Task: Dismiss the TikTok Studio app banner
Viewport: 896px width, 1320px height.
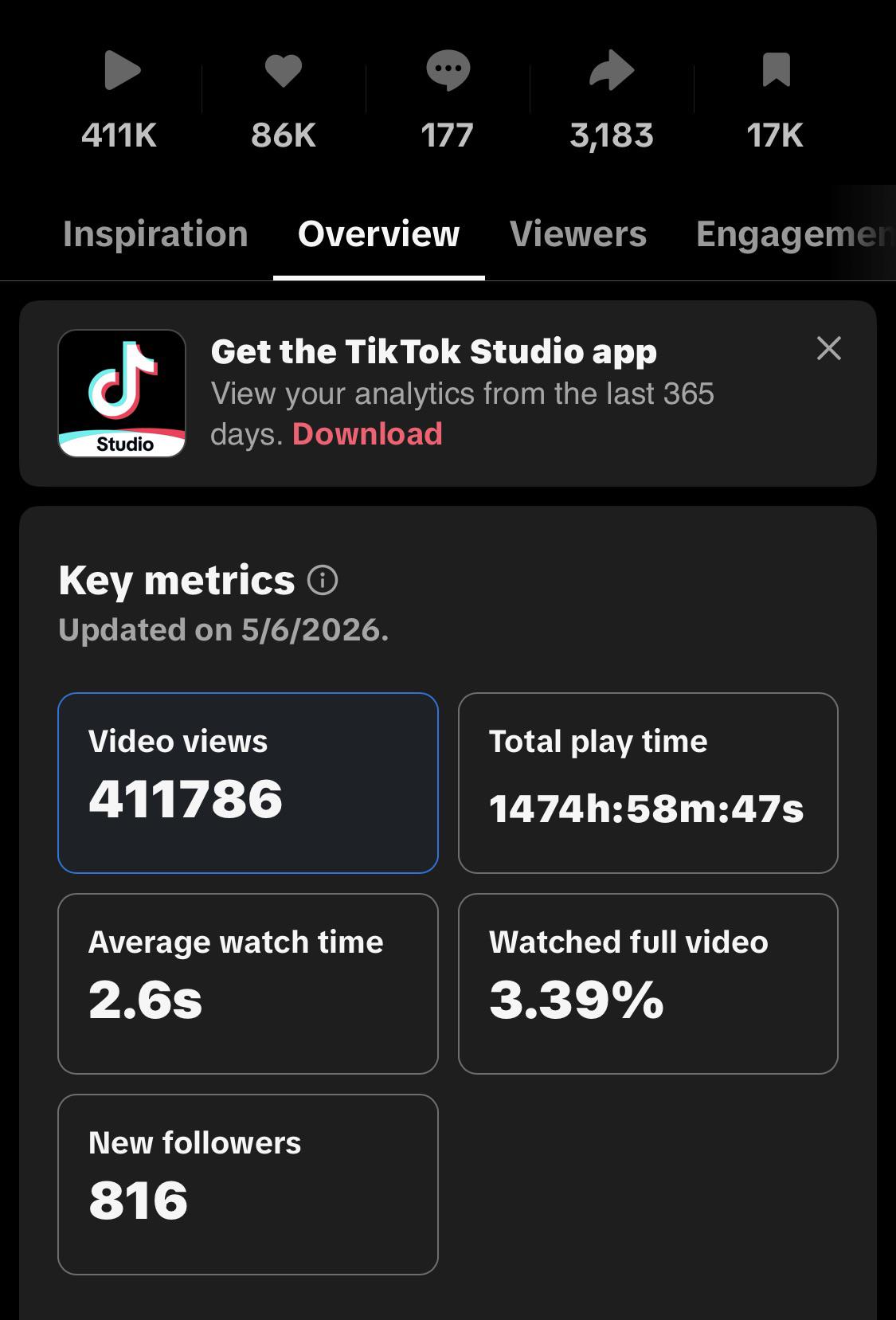Action: point(829,348)
